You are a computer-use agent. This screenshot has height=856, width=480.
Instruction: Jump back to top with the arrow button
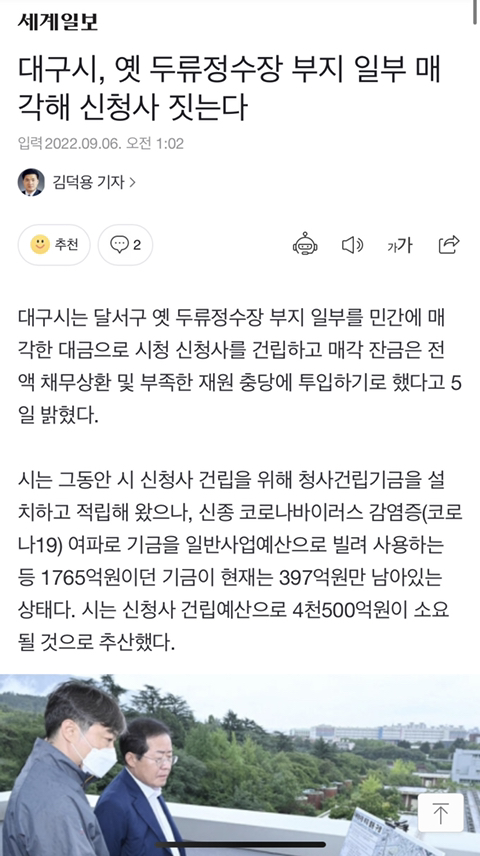click(x=440, y=814)
